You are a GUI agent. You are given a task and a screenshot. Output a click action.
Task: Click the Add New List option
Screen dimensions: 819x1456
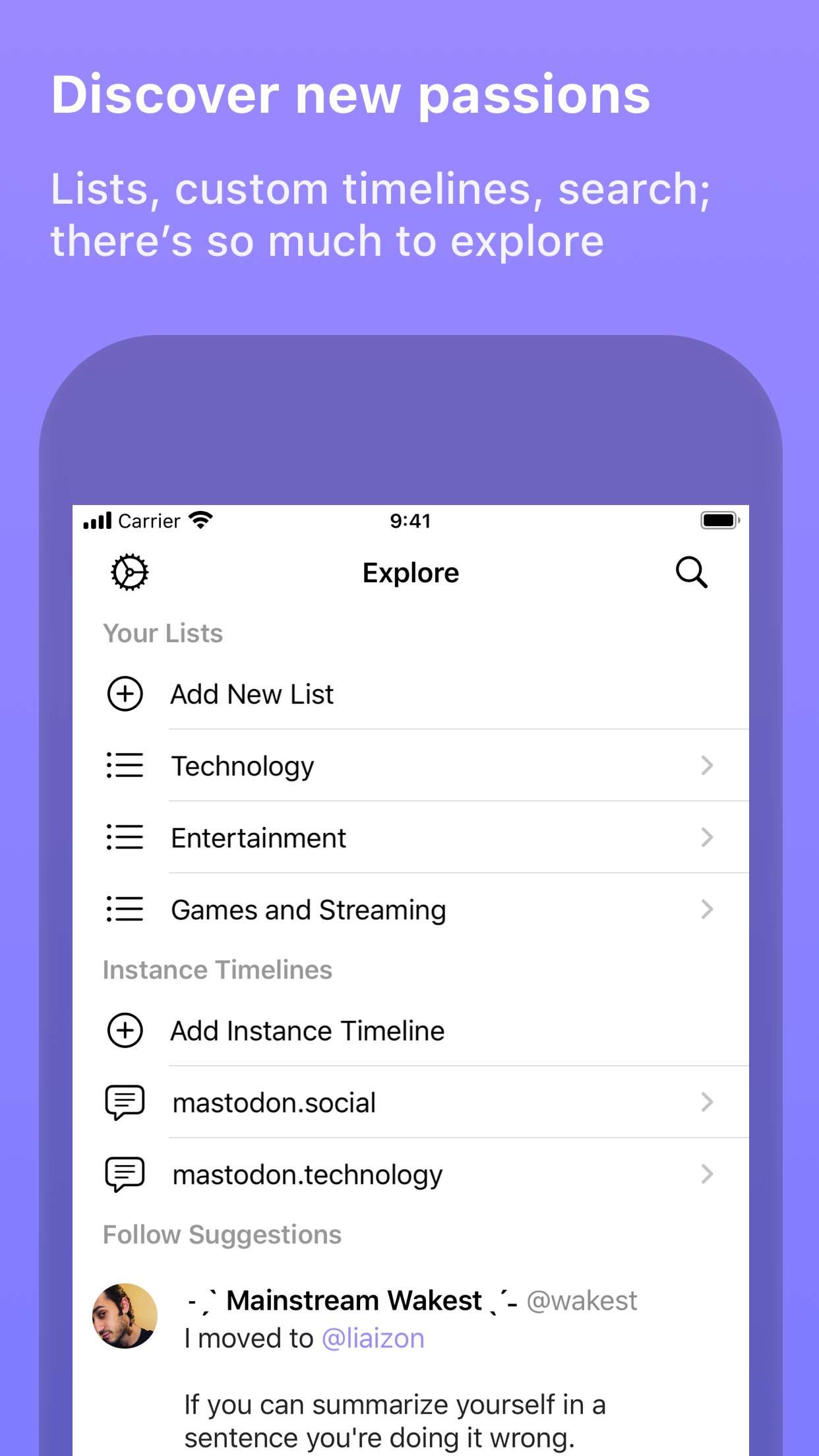pyautogui.click(x=251, y=694)
